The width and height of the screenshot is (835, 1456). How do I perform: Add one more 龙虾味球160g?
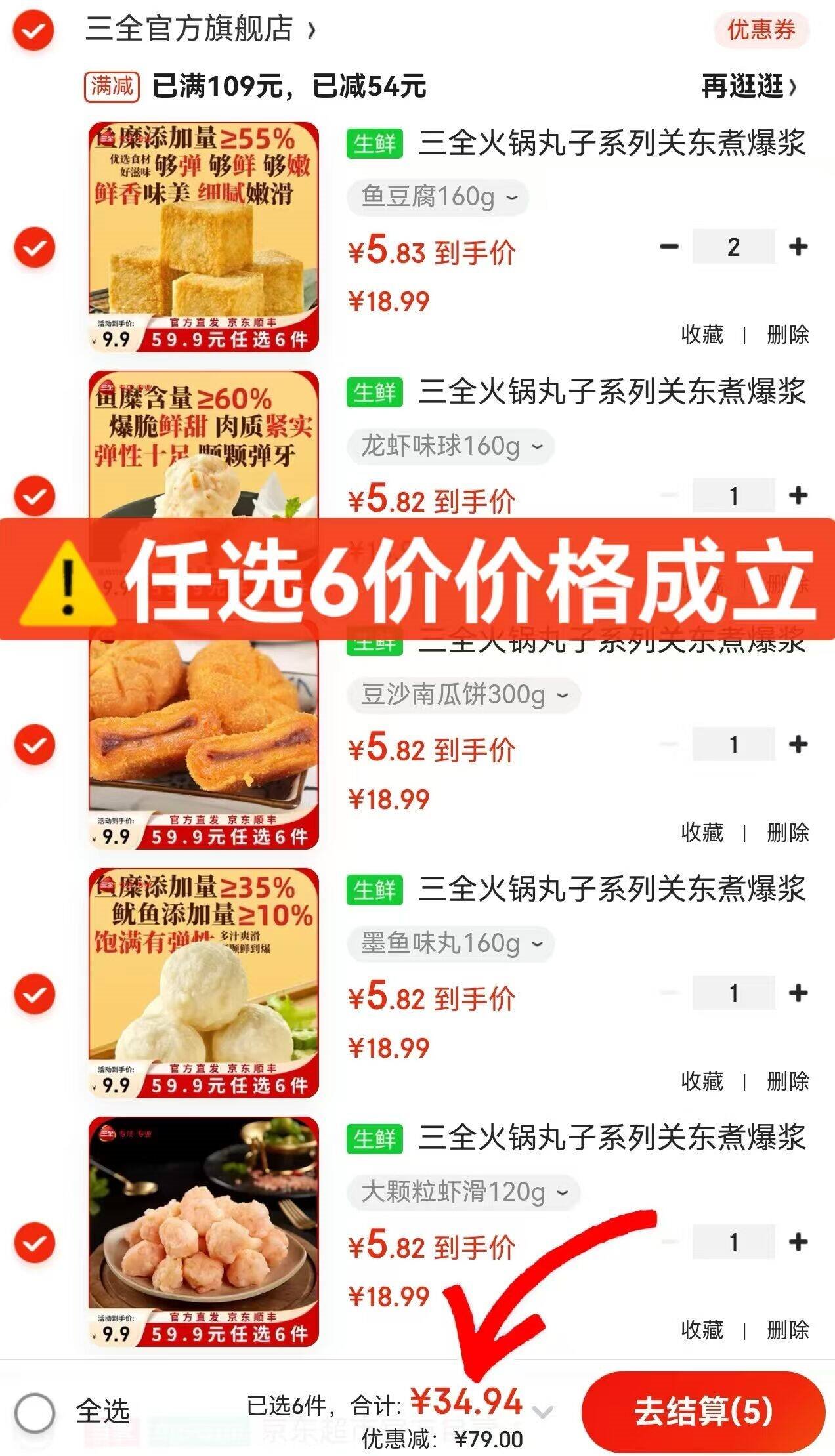pos(798,496)
